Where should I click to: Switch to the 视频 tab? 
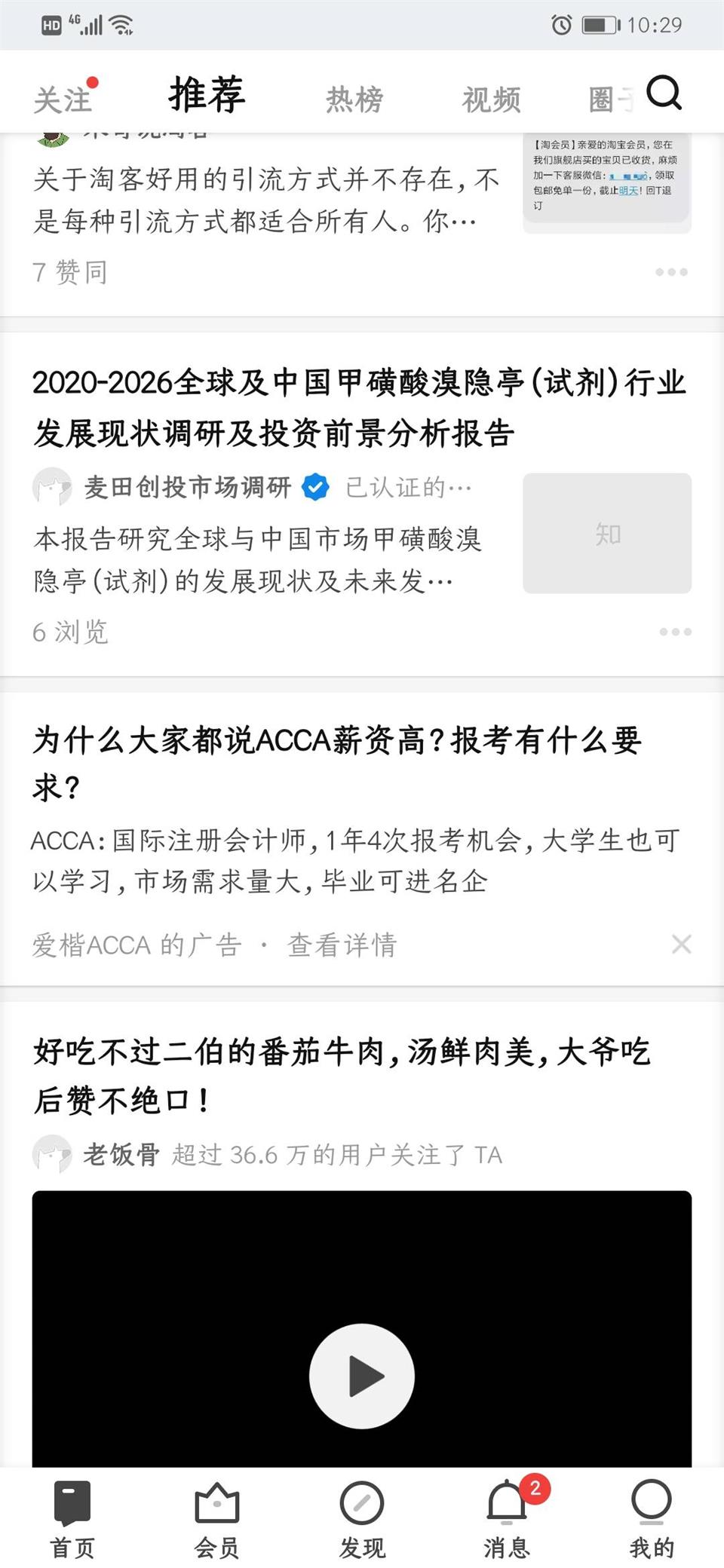pos(491,98)
